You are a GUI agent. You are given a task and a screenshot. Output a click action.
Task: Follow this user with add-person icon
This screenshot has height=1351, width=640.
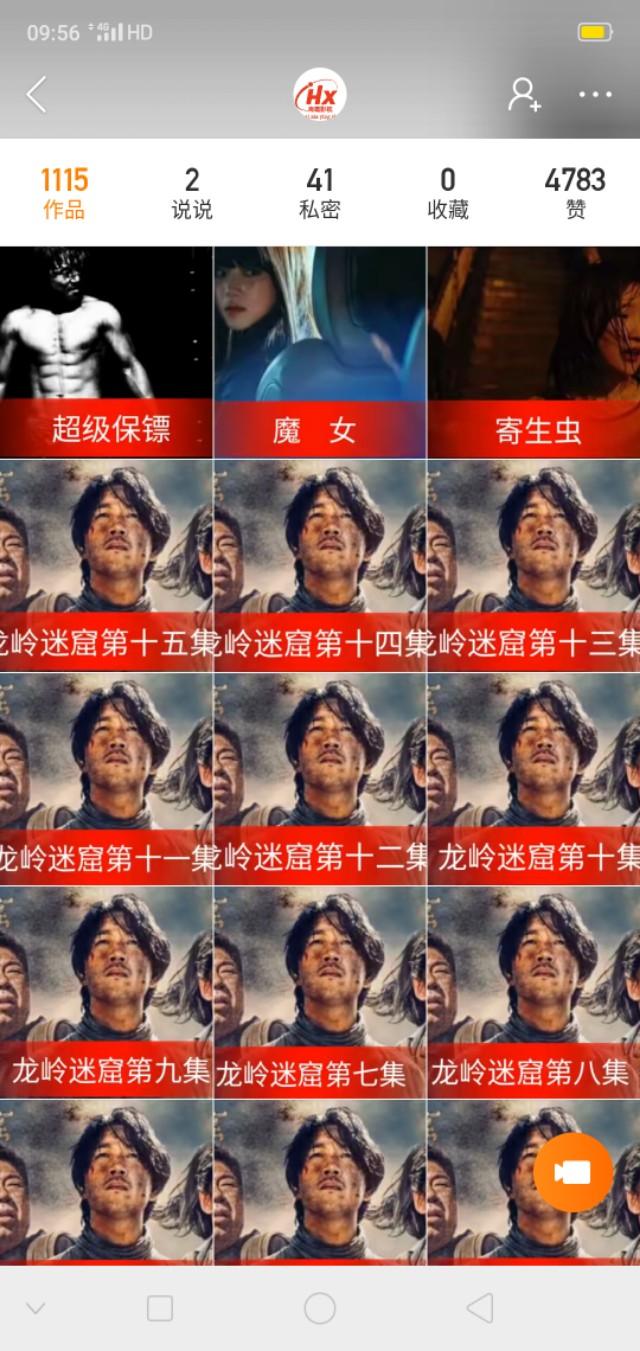point(523,95)
